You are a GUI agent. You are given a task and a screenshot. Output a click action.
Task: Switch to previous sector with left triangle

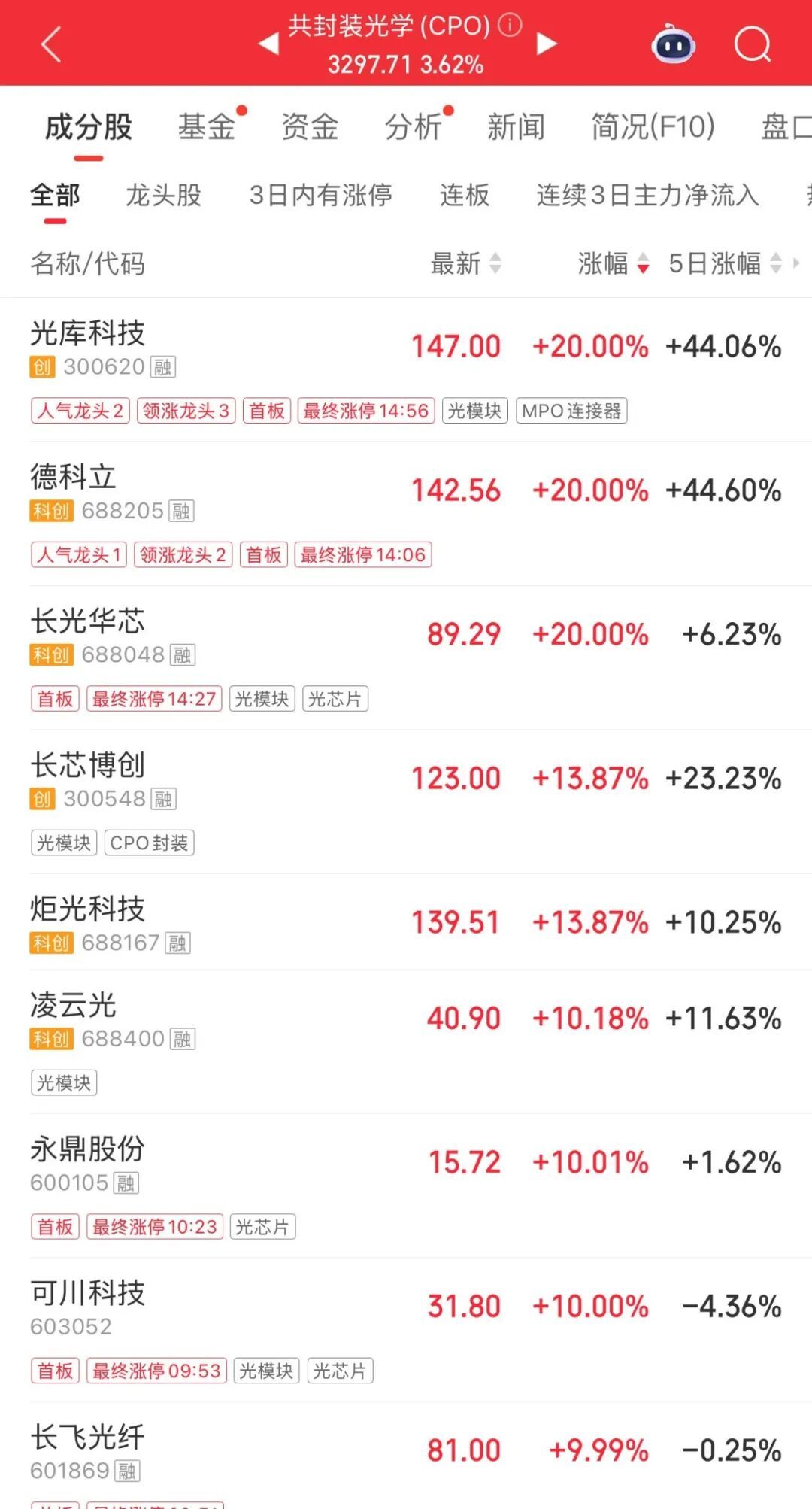tap(268, 44)
